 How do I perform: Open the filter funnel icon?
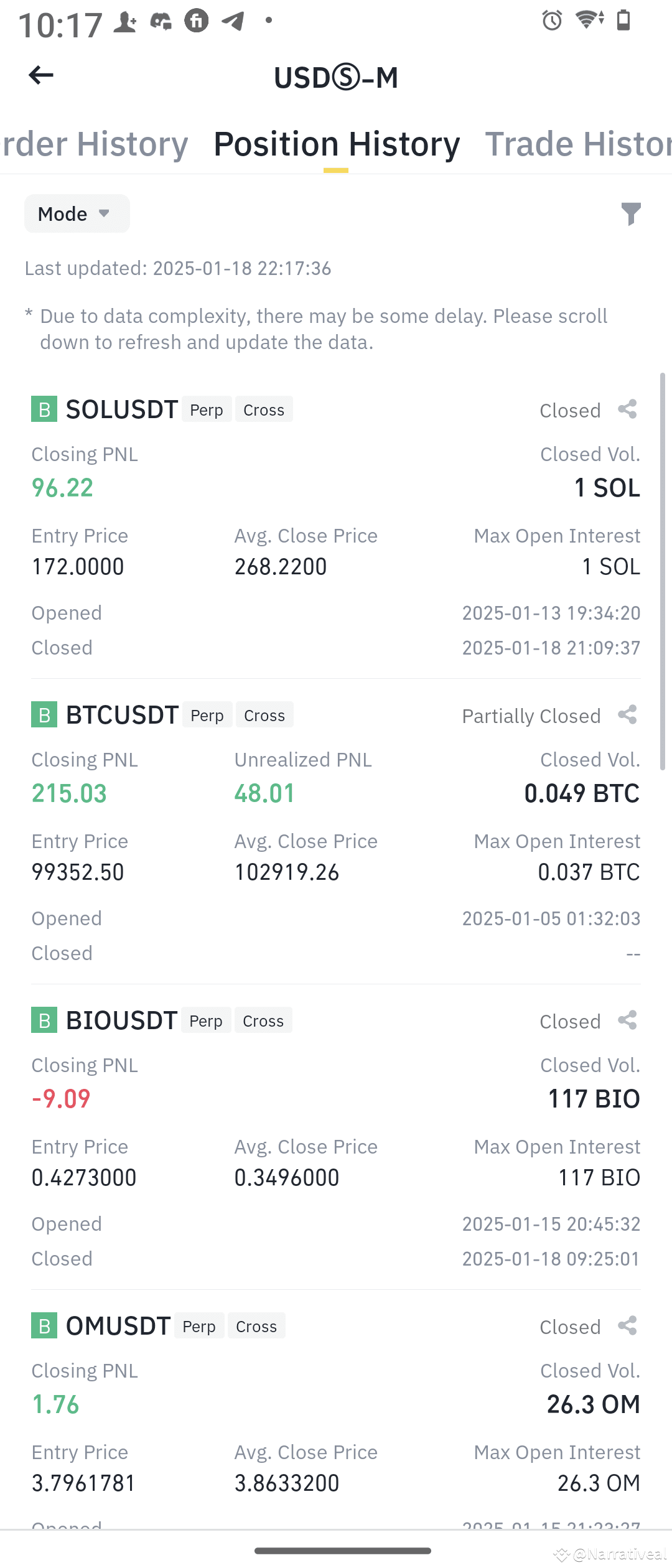click(631, 213)
